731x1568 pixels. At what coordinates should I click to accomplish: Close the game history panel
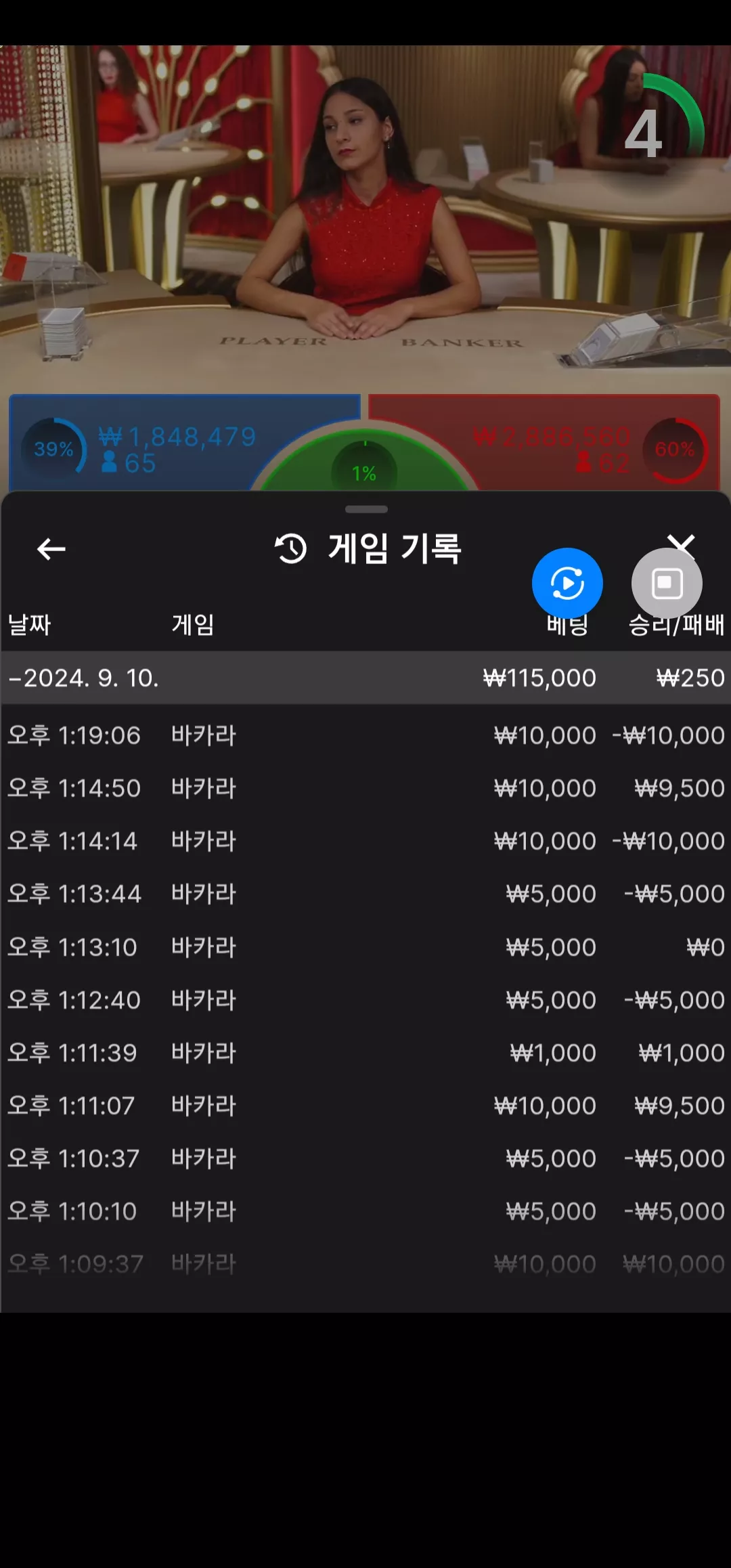(681, 544)
